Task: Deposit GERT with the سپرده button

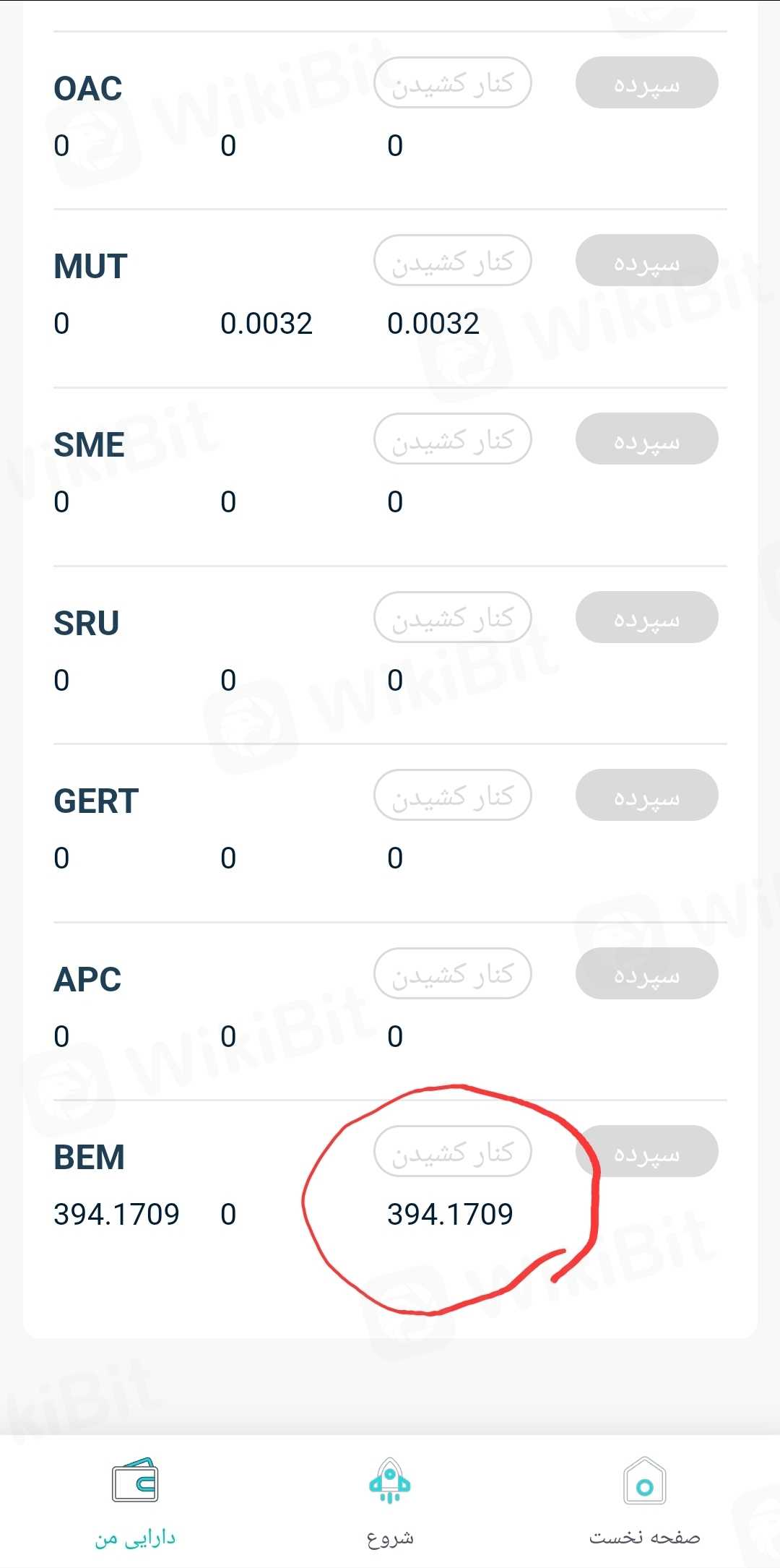Action: (x=646, y=796)
